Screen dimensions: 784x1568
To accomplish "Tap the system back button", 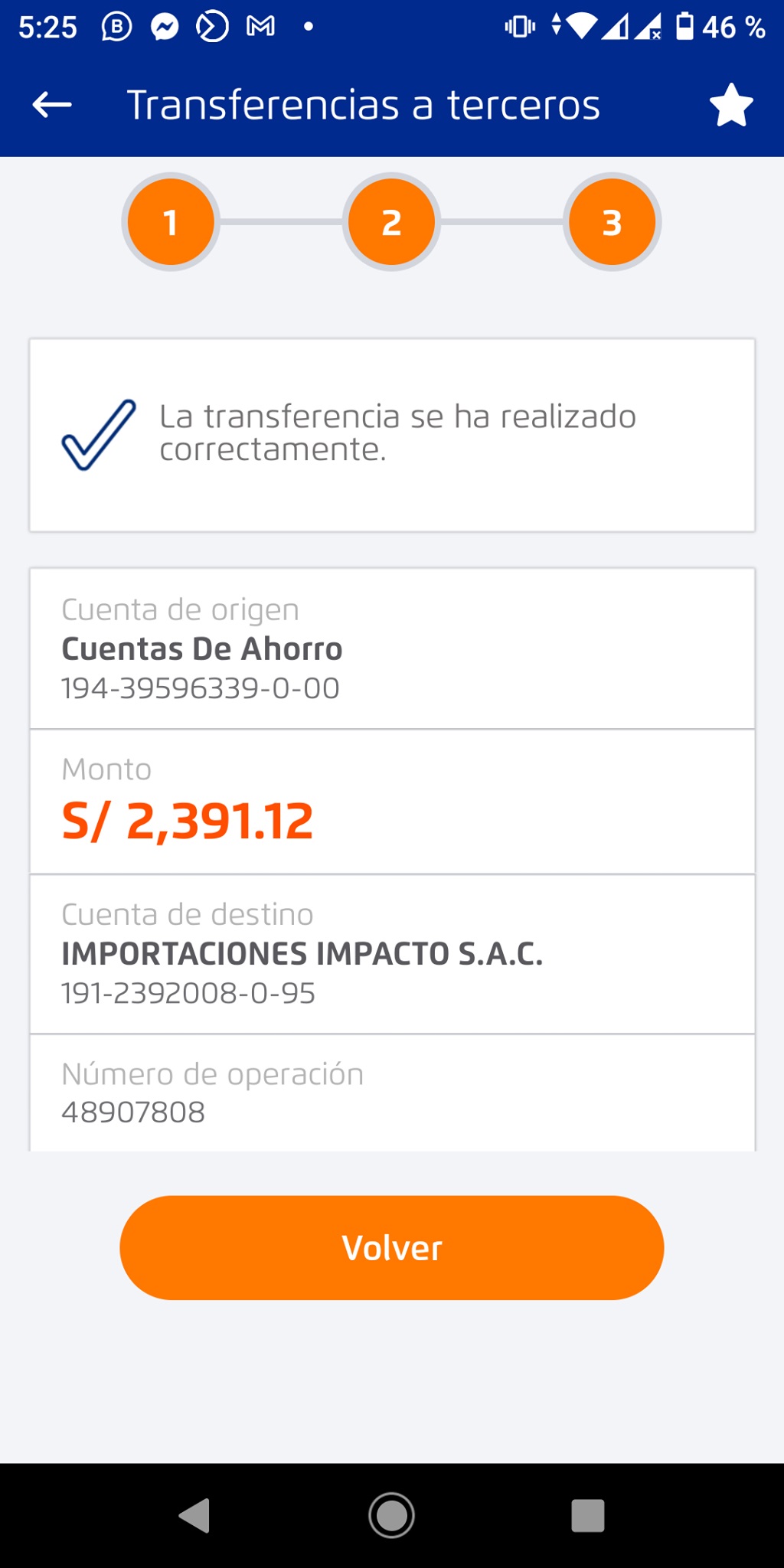I will tap(194, 1515).
